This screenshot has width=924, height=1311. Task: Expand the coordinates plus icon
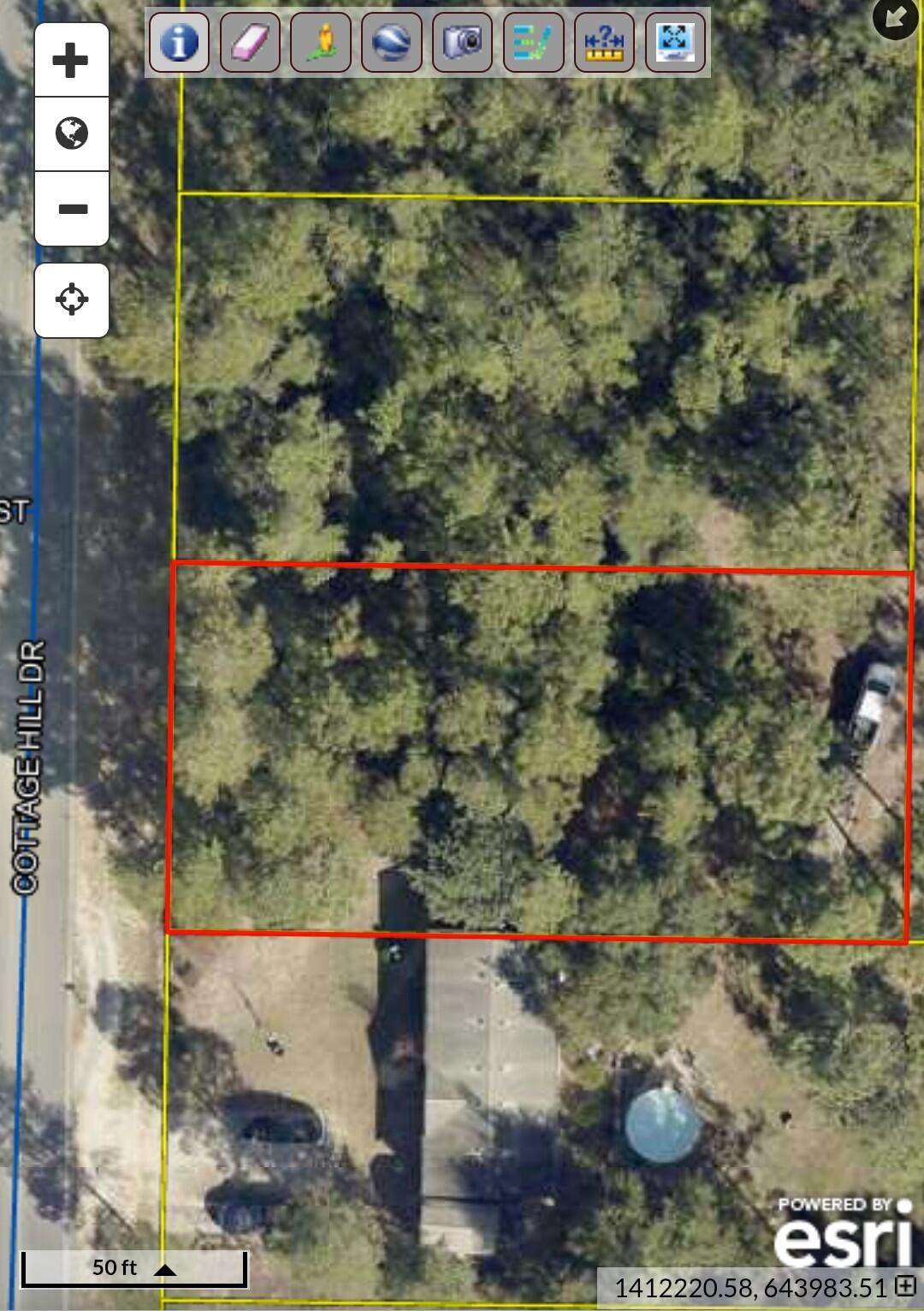(x=905, y=1285)
